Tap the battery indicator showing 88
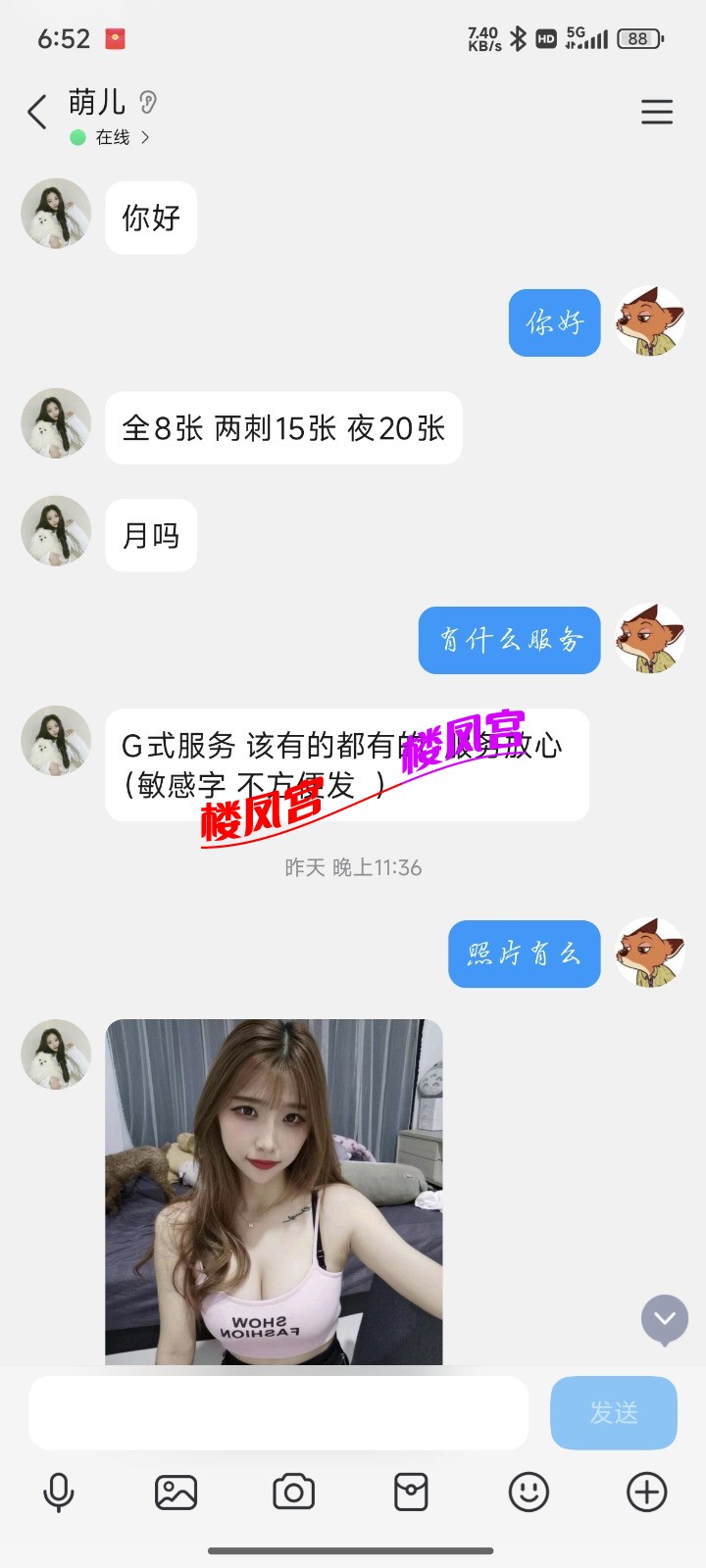 tap(638, 37)
